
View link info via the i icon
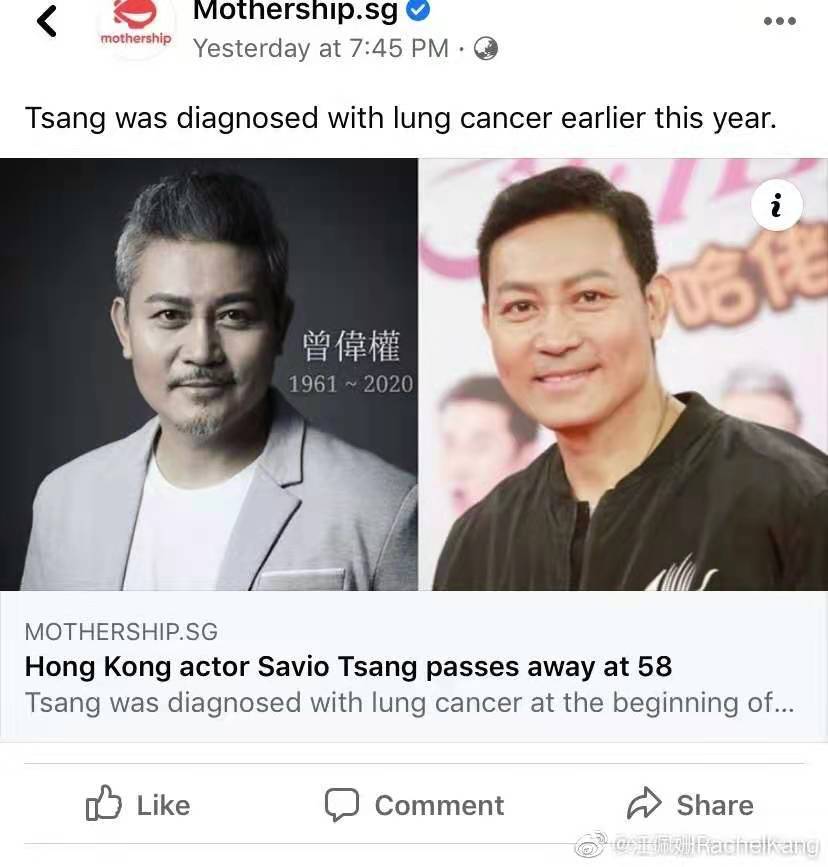[x=775, y=206]
